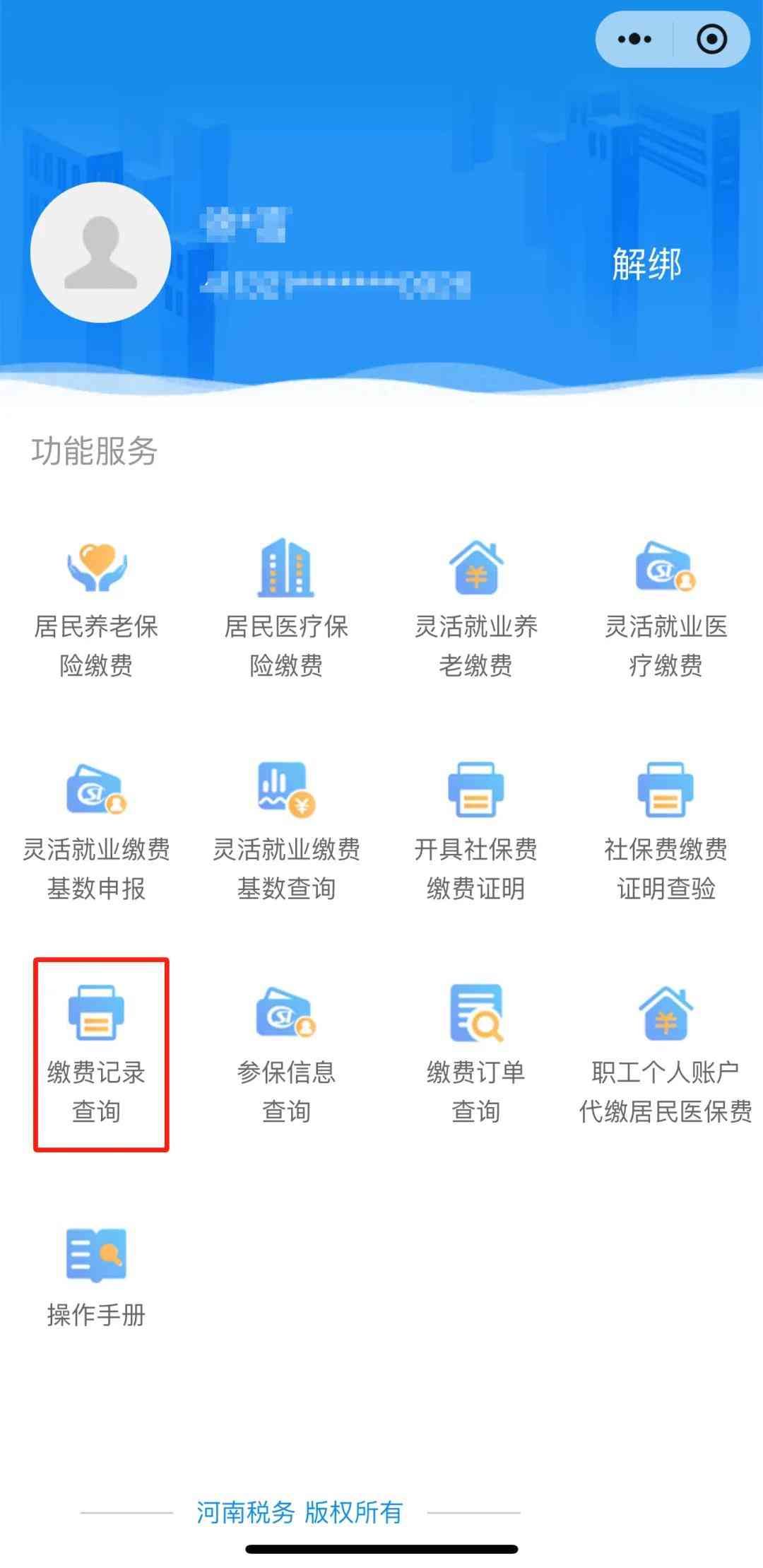Open 居民养老保险缴费

tap(97, 608)
